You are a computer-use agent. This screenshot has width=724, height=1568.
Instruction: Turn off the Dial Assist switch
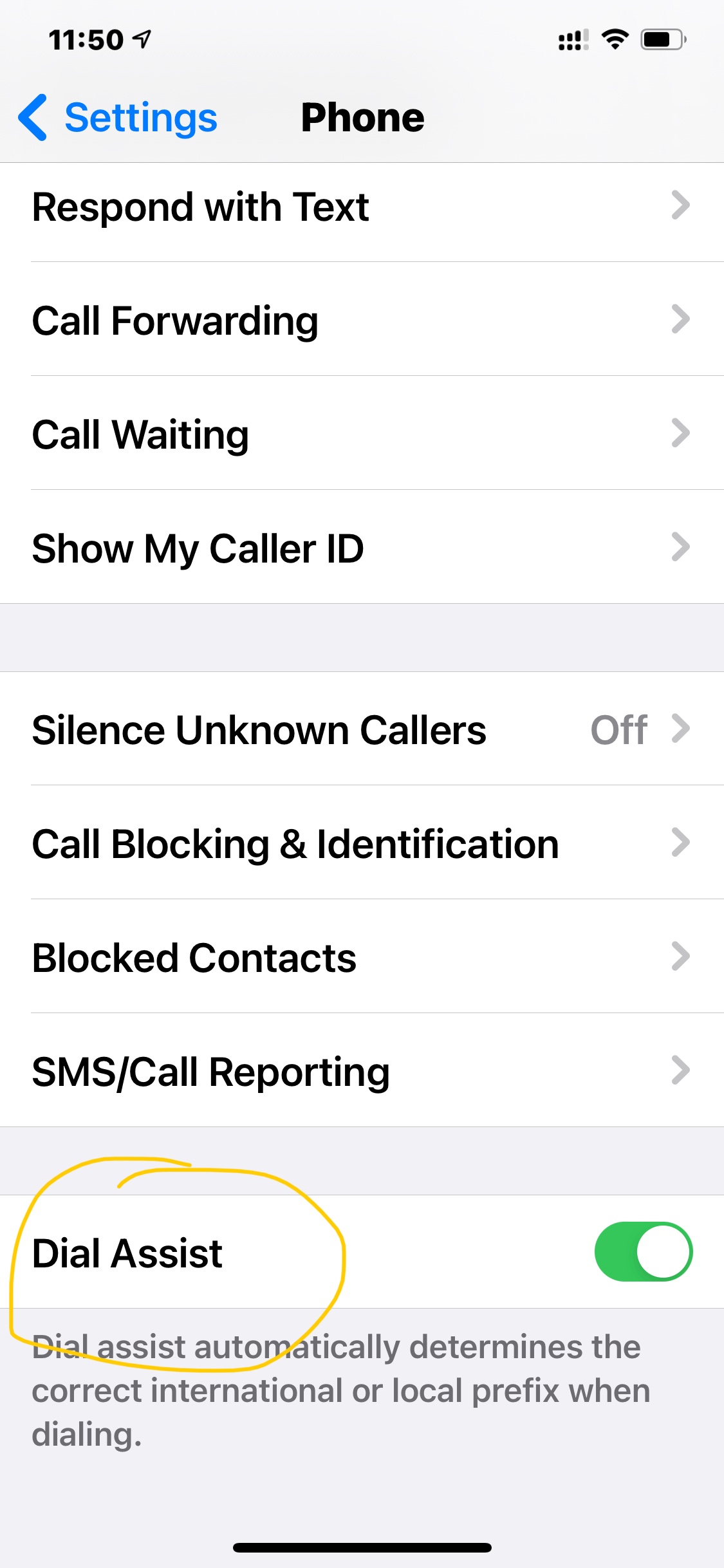[643, 1252]
